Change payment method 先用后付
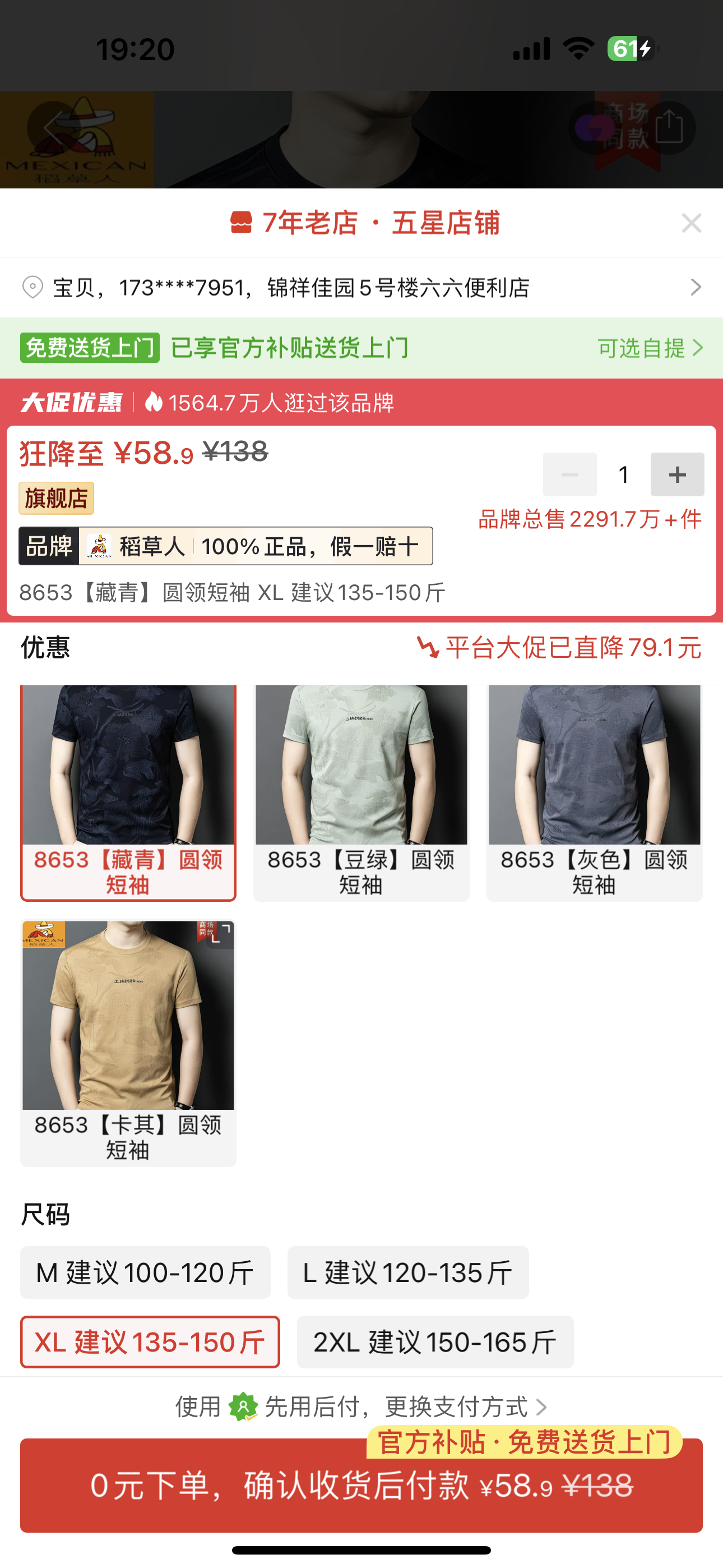Viewport: 723px width, 1568px height. (x=361, y=1406)
